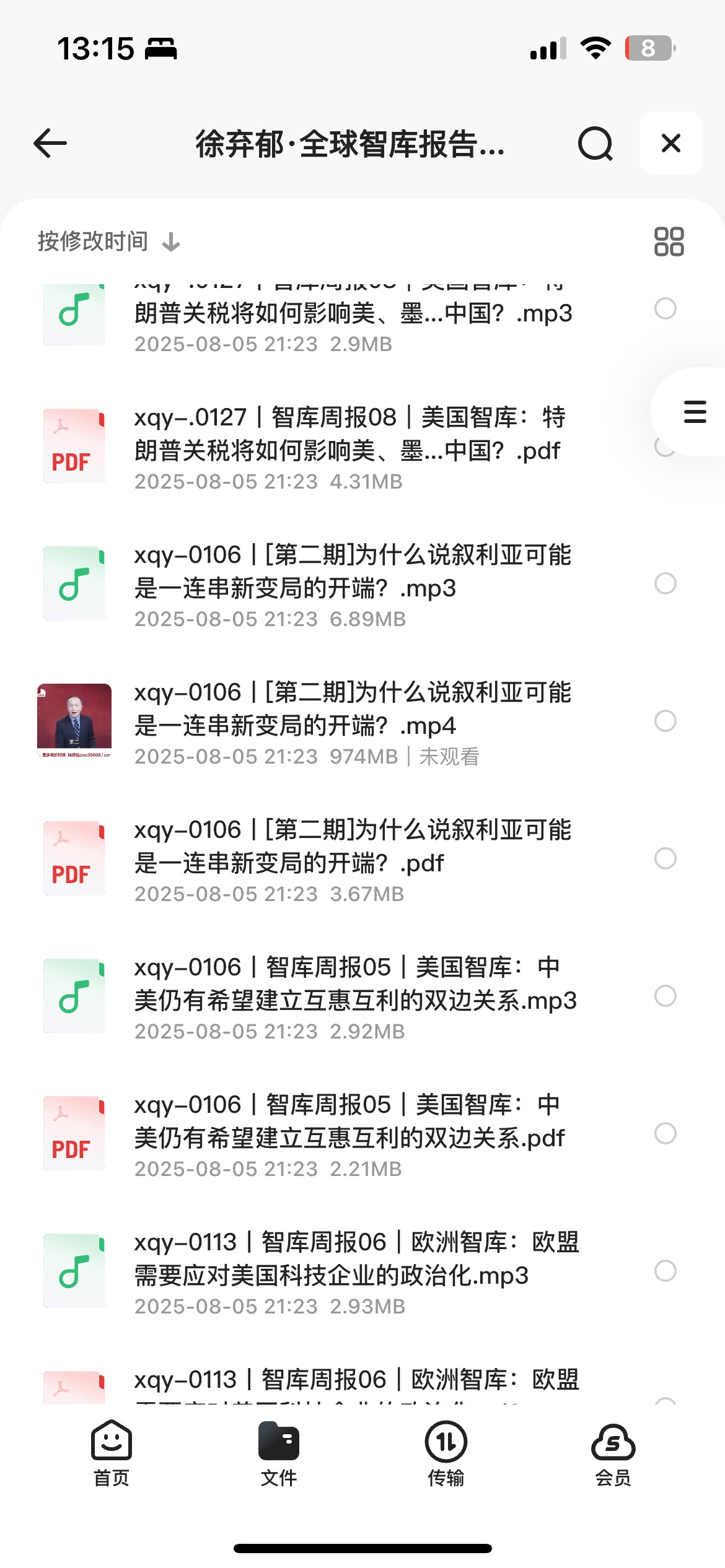The image size is (725, 1568).
Task: Switch to grid view layout
Action: point(669,242)
